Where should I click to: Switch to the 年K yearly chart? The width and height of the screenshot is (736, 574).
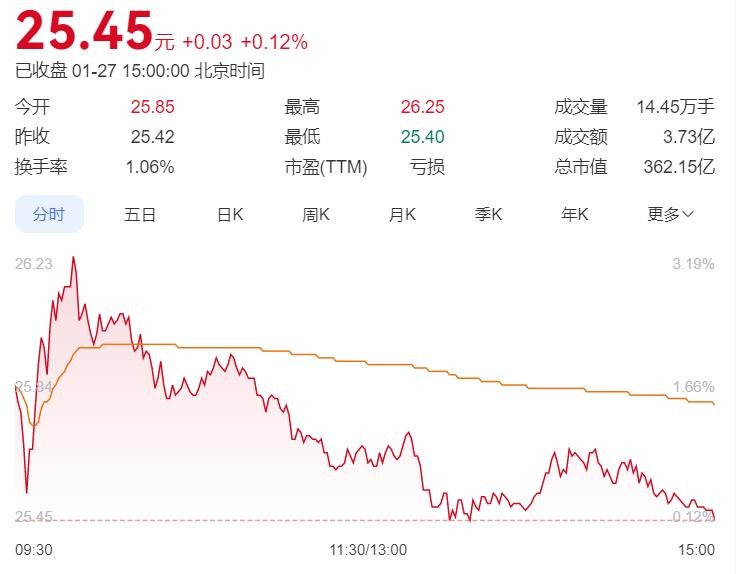pyautogui.click(x=574, y=214)
